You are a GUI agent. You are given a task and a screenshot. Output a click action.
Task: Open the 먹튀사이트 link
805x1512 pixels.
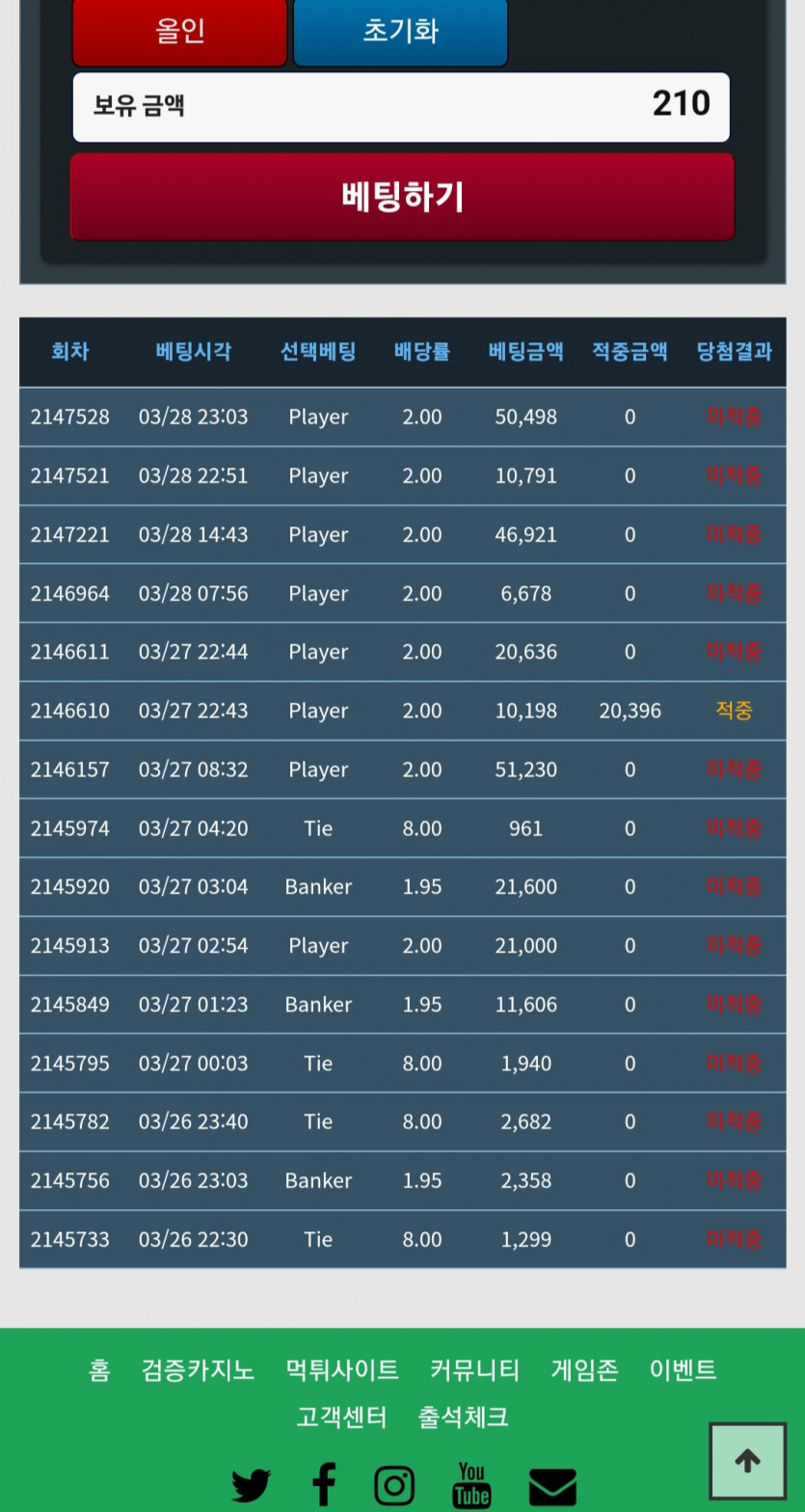[x=342, y=1369]
